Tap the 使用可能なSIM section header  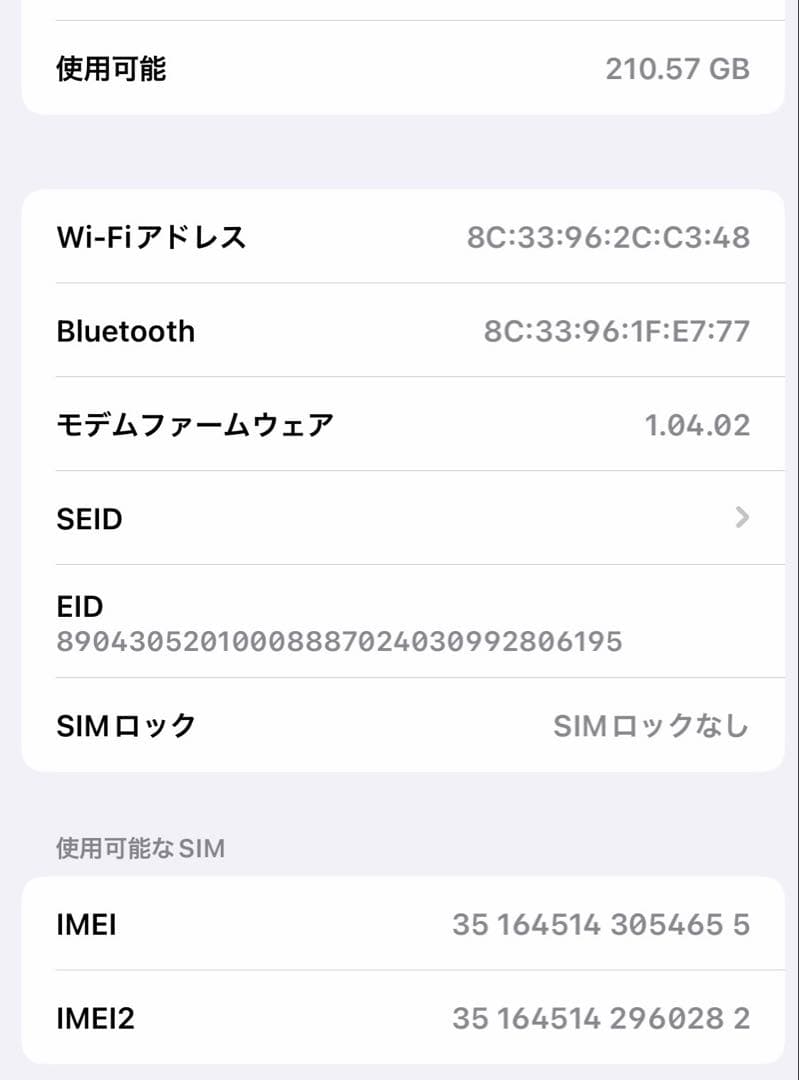(x=138, y=848)
